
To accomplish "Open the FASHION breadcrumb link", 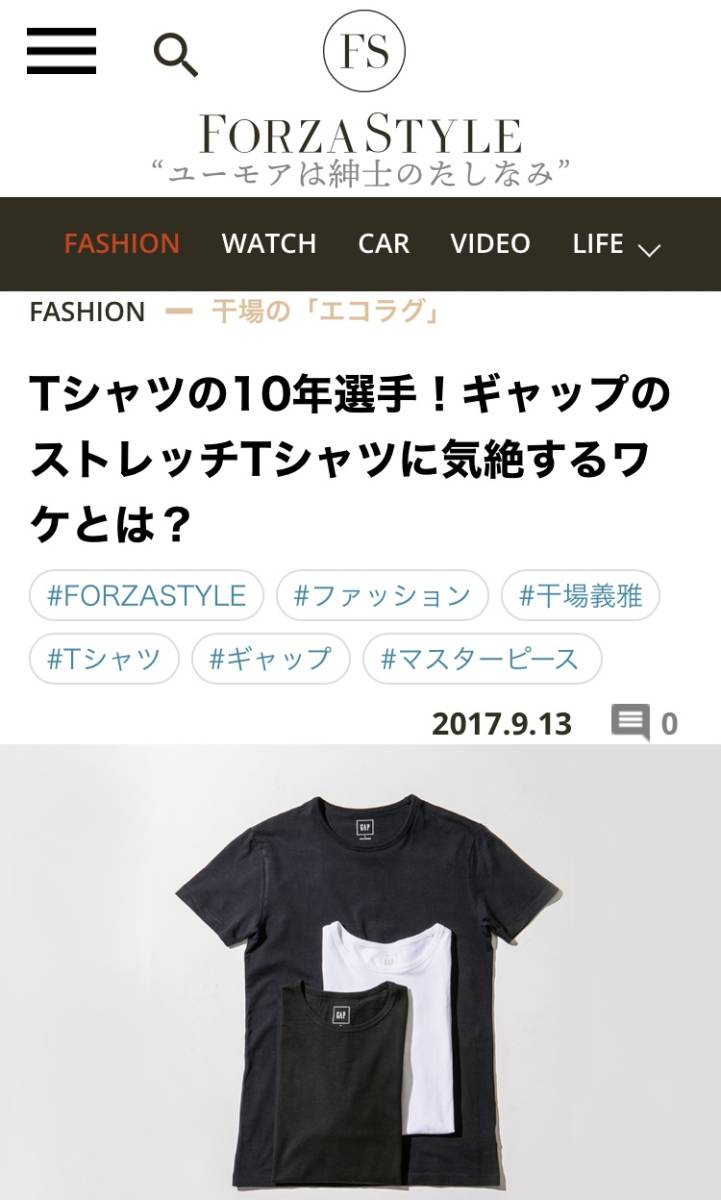I will coord(87,312).
